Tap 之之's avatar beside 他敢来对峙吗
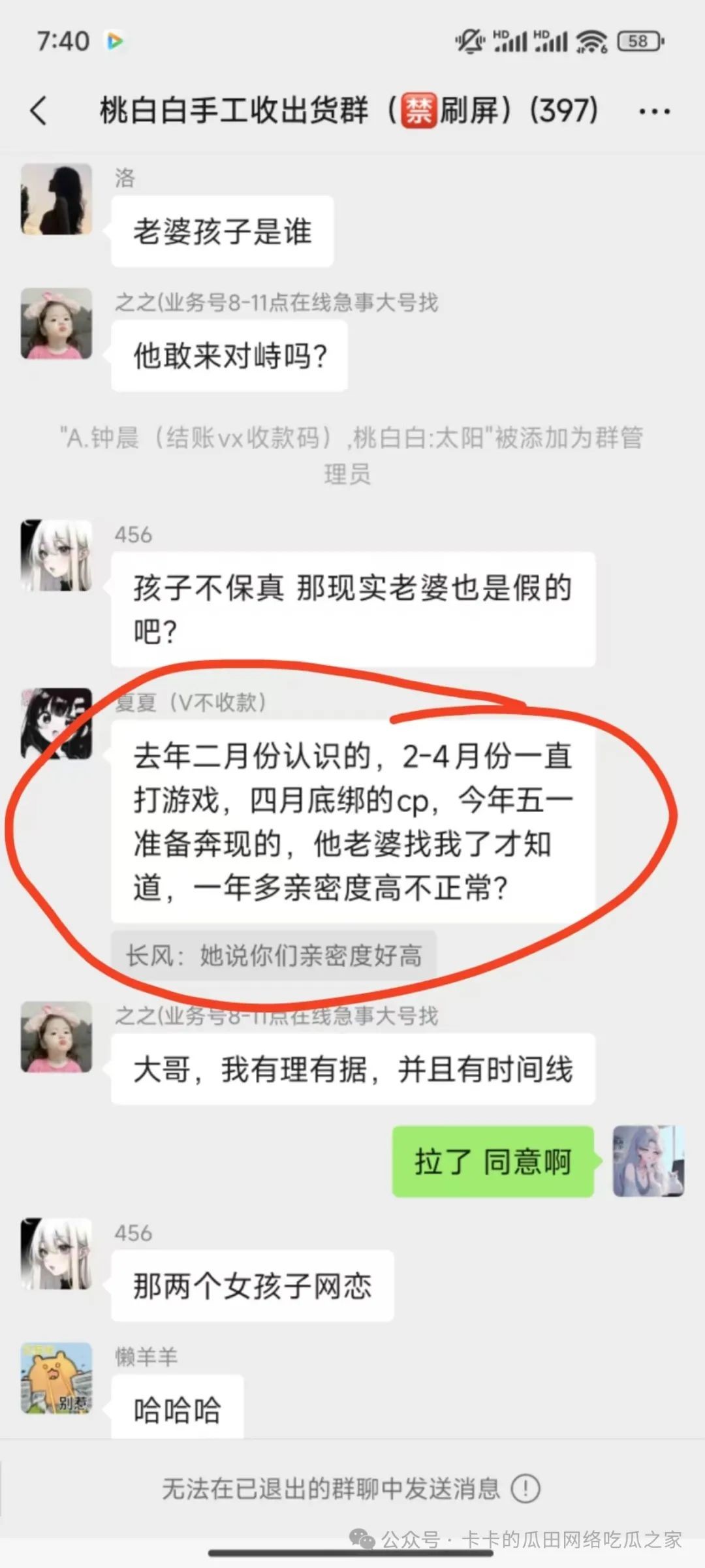The image size is (705, 1568). tap(56, 324)
